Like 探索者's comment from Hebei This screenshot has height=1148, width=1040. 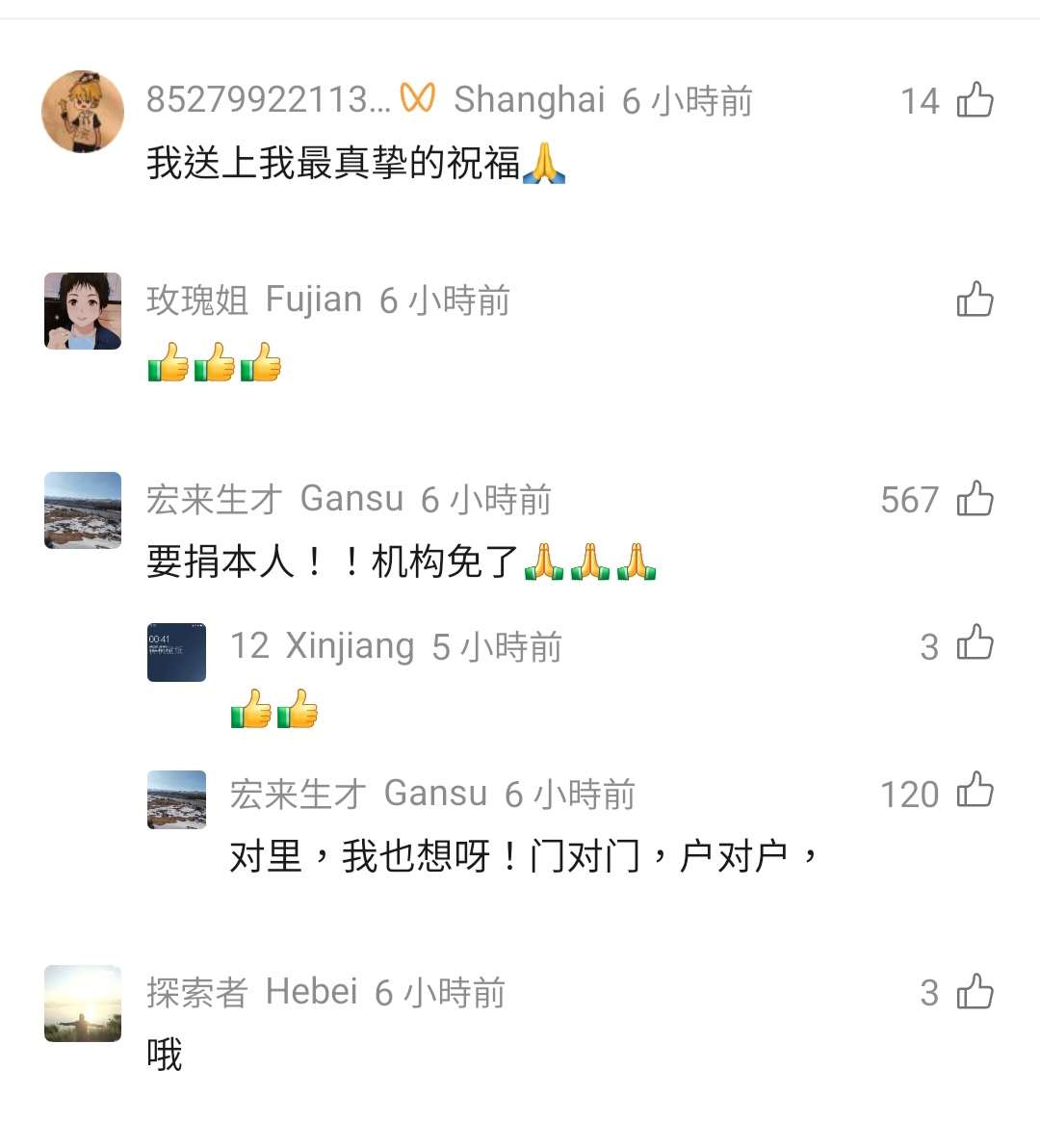click(x=975, y=992)
